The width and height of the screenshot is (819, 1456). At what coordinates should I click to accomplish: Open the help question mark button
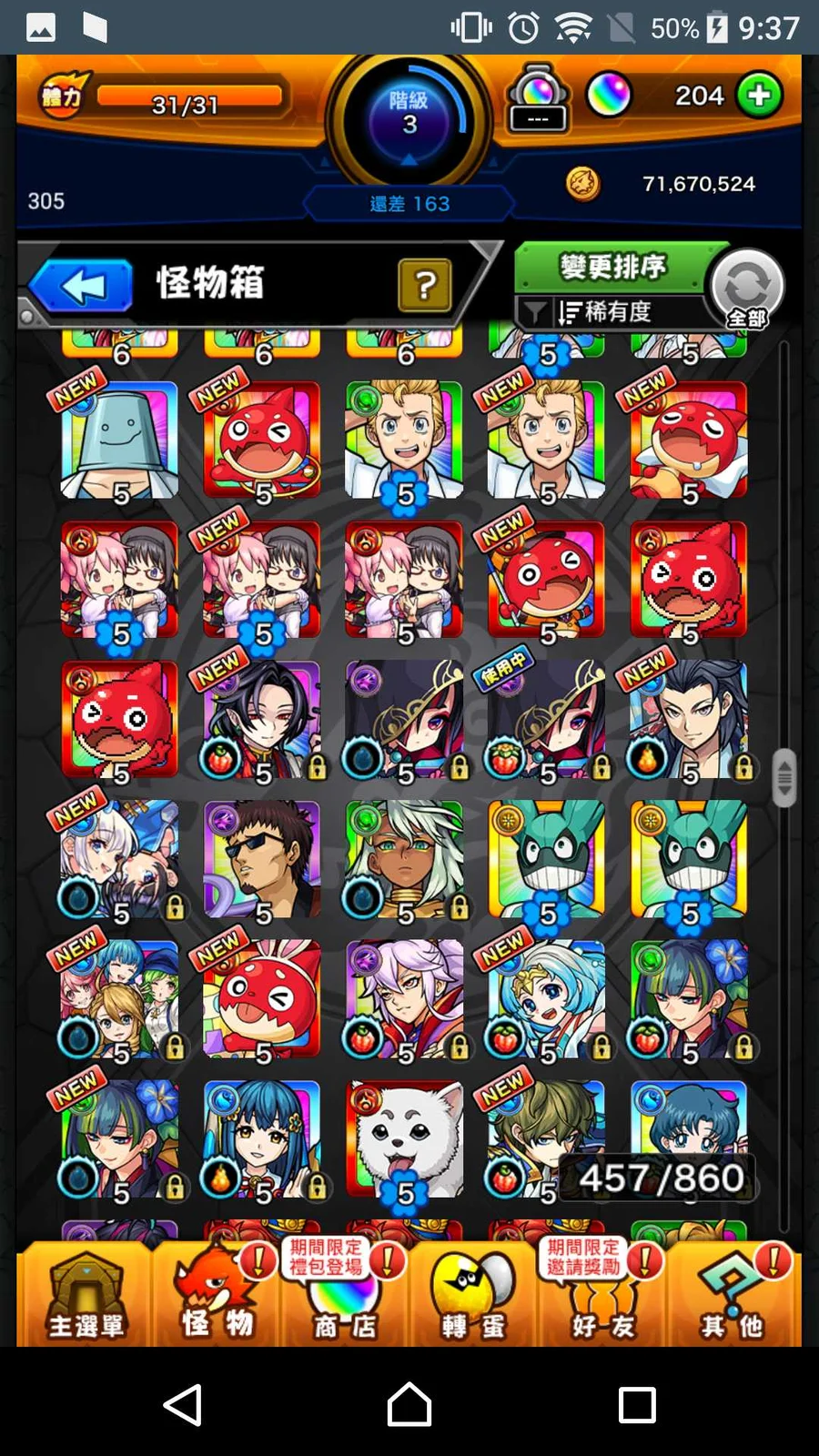(x=424, y=285)
